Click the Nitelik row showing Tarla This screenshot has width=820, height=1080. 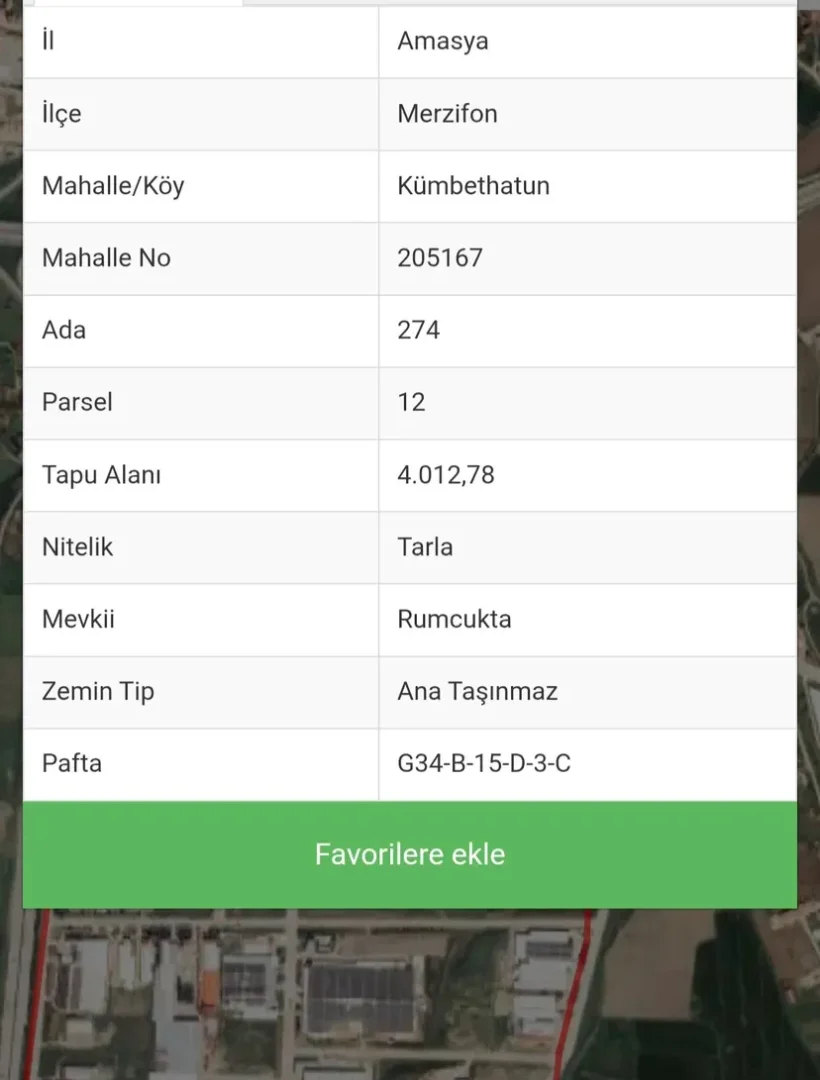point(425,547)
